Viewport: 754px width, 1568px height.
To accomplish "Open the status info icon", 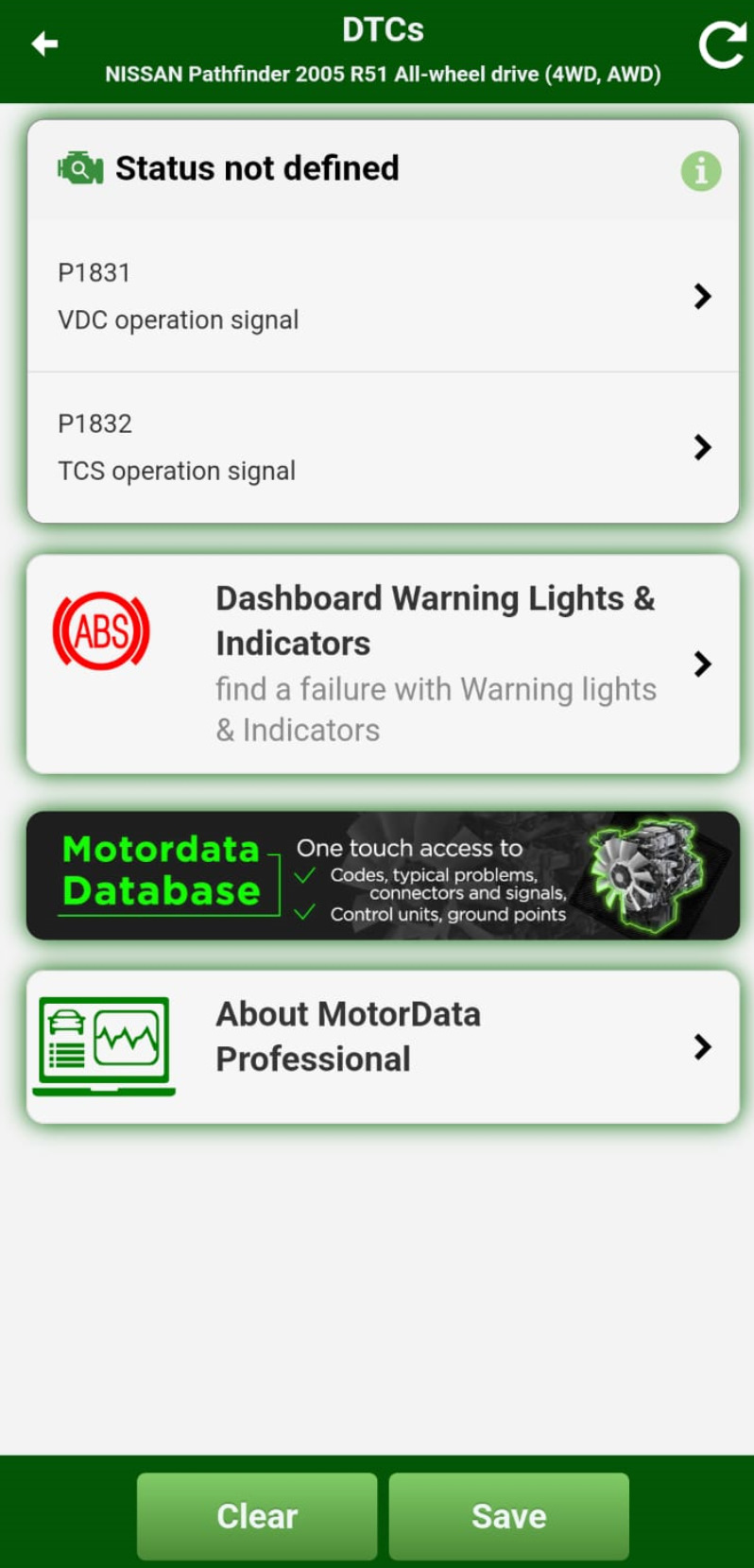I will coord(700,171).
